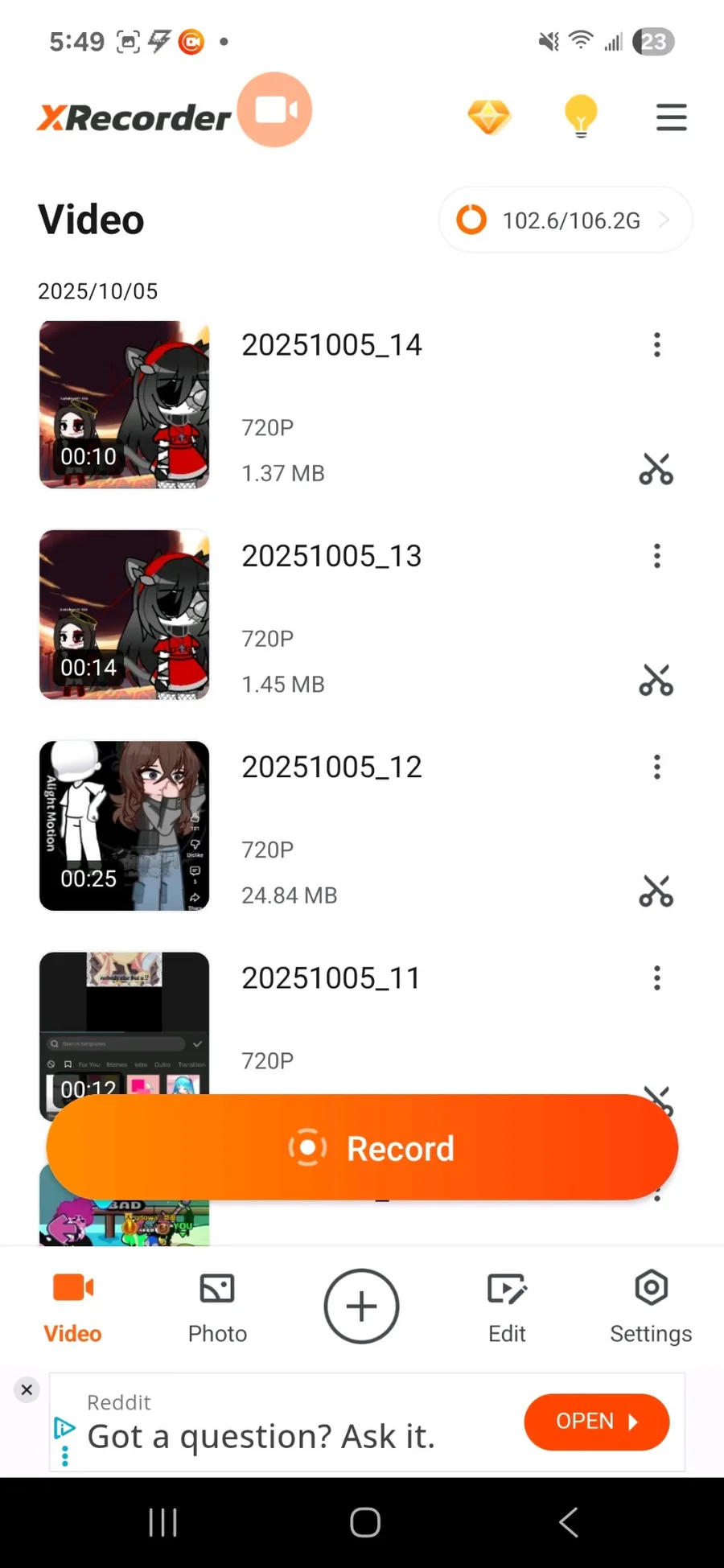Viewport: 724px width, 1568px height.
Task: Play video 20251005_12
Action: point(124,826)
